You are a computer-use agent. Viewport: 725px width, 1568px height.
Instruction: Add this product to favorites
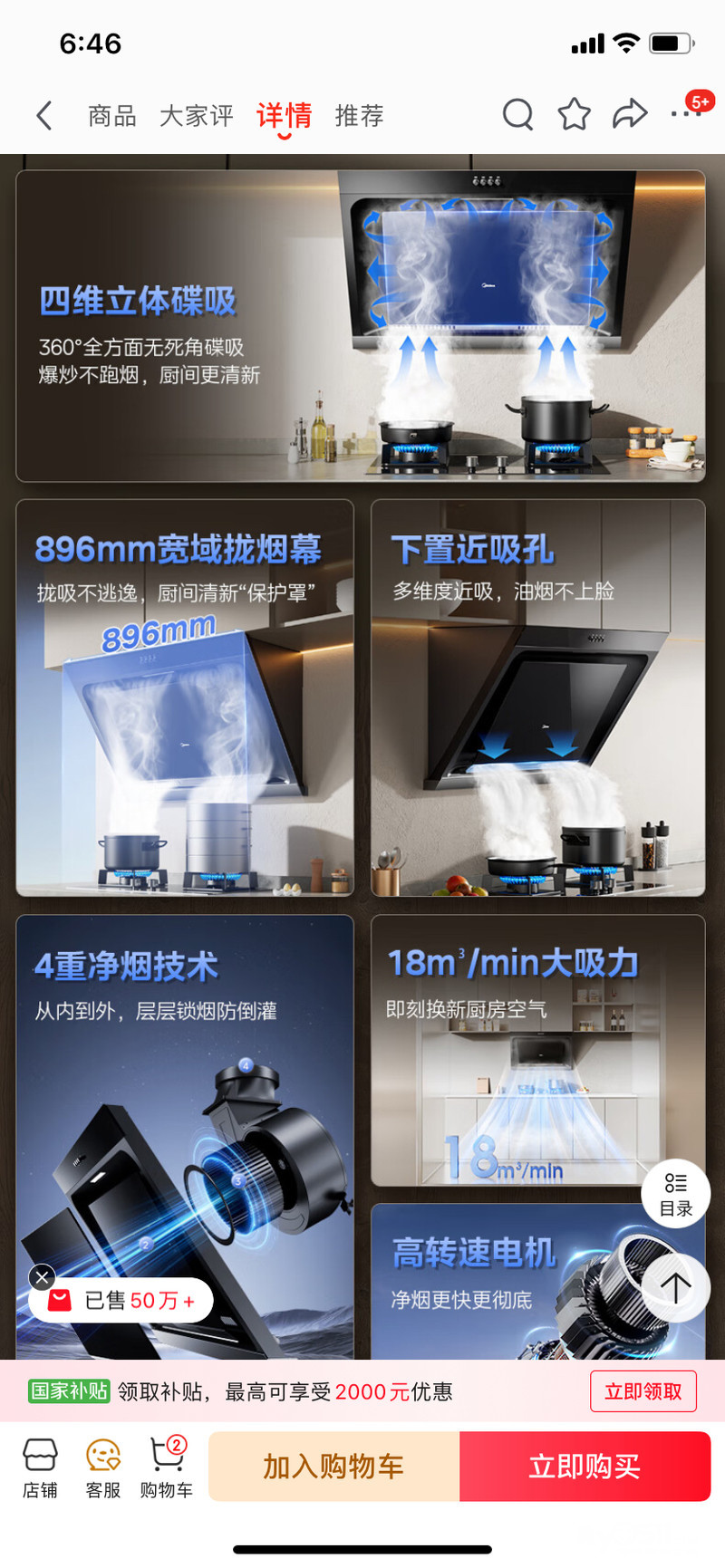click(x=574, y=115)
